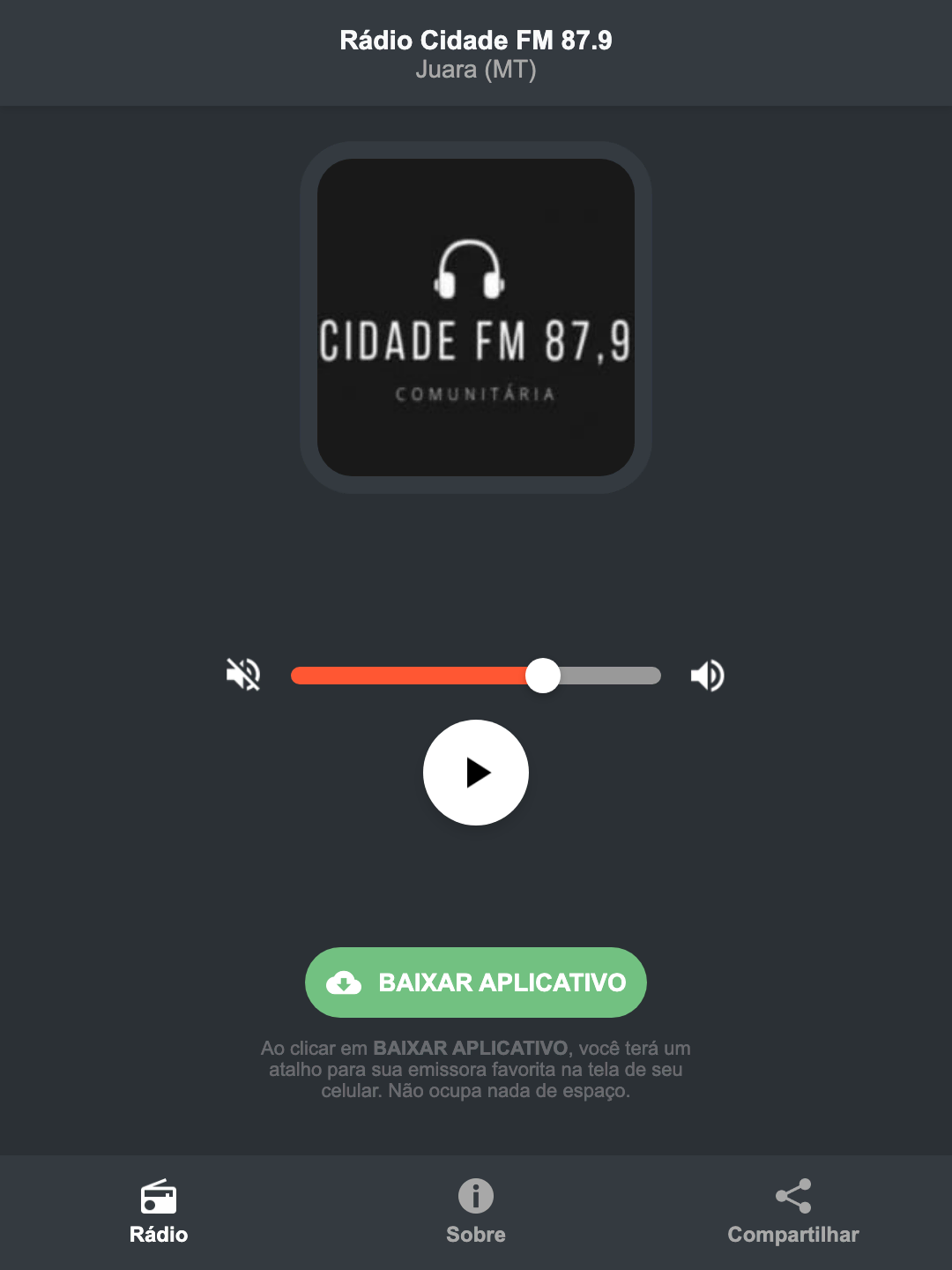Switch to the Rádio tab
This screenshot has width=952, height=1270.
159,1235
